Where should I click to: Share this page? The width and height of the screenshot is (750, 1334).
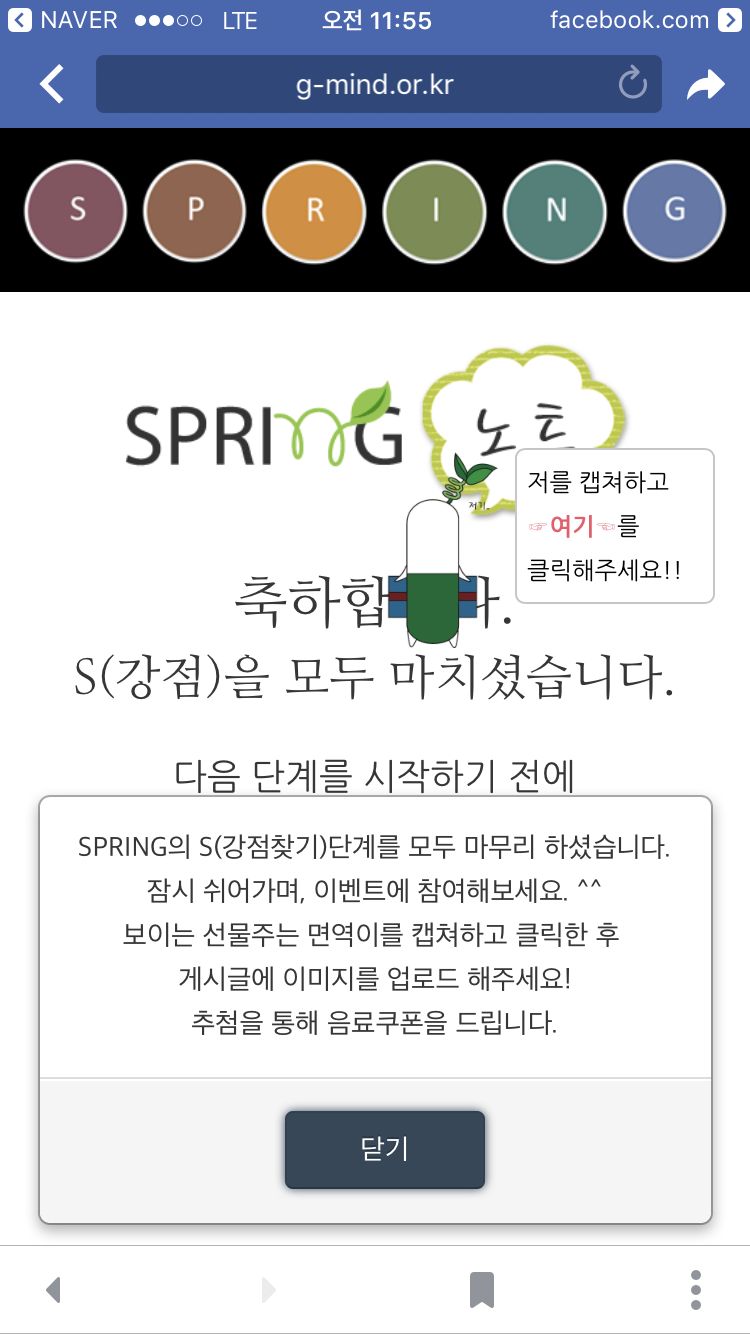tap(706, 86)
